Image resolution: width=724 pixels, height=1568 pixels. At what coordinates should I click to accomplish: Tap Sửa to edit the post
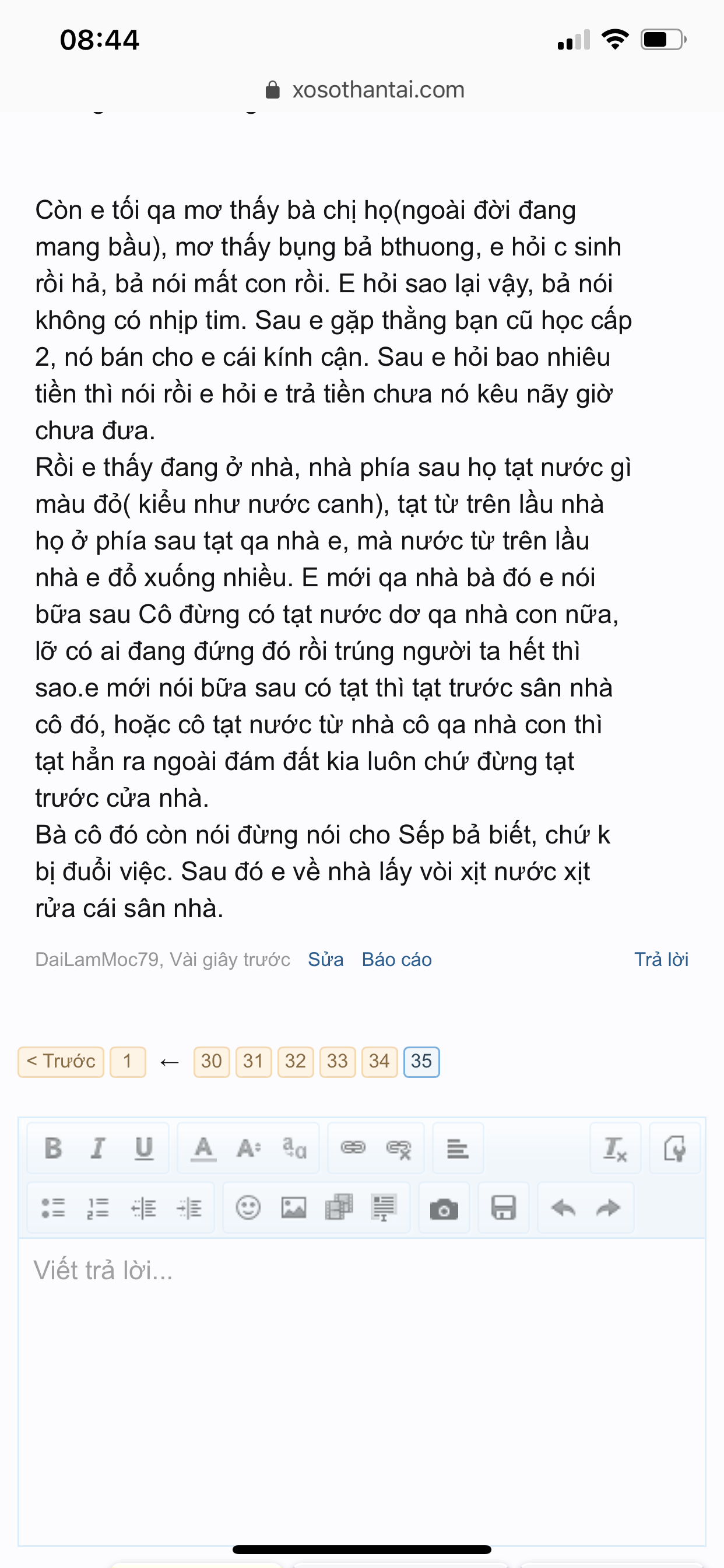pyautogui.click(x=325, y=960)
